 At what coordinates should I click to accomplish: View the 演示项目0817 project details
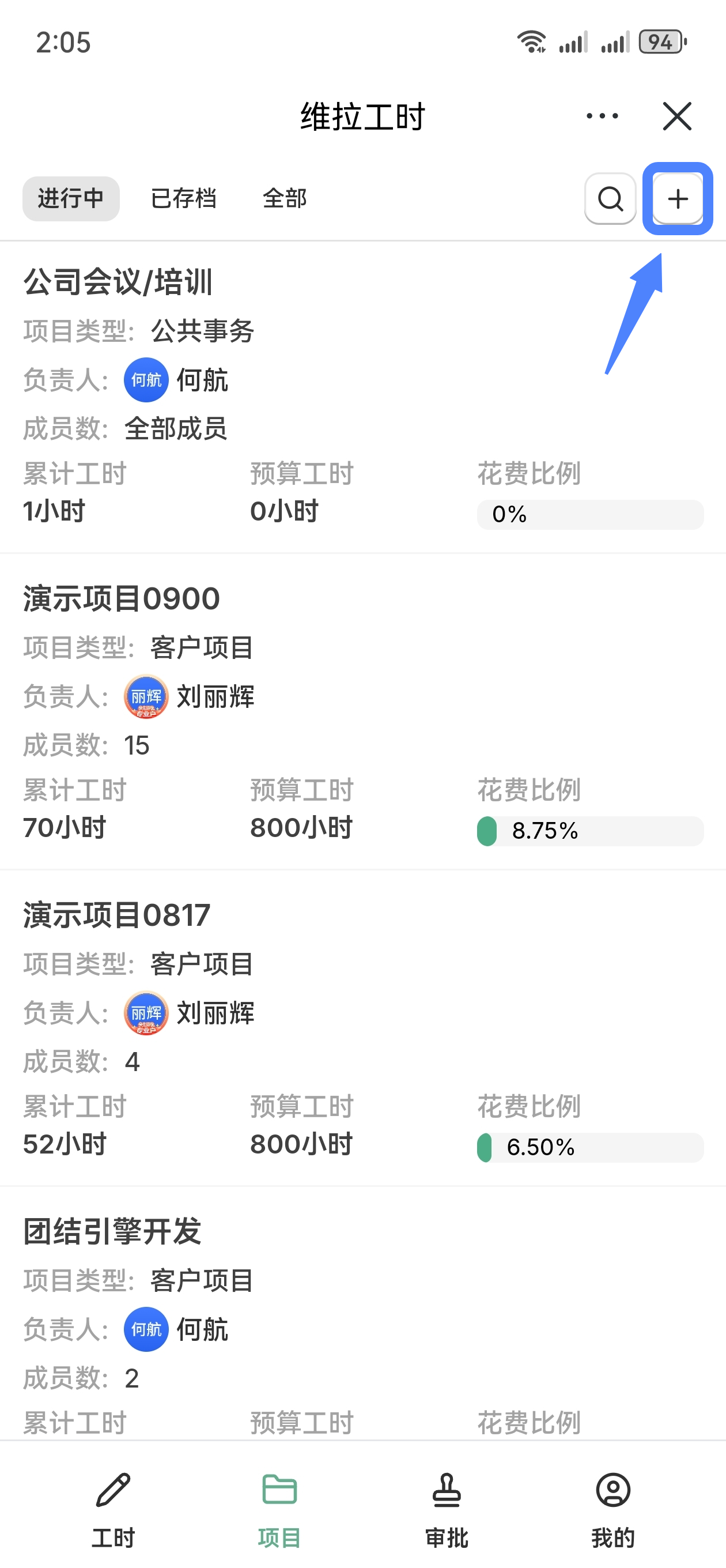coord(362,1028)
